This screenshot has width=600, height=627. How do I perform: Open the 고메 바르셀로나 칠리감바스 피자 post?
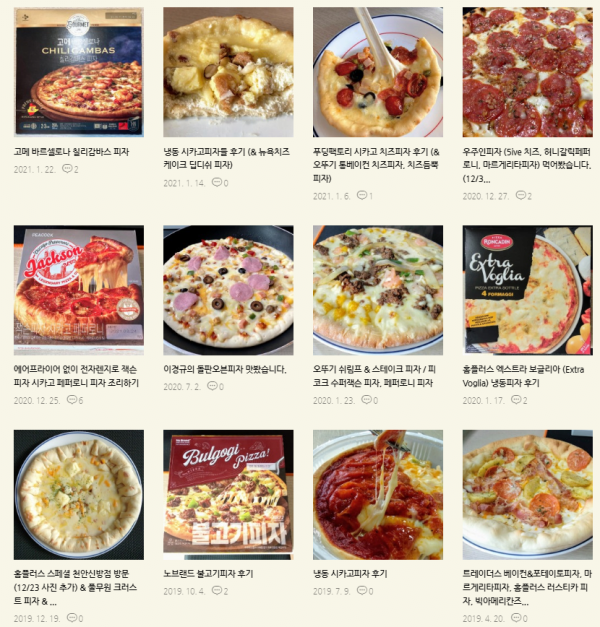(x=78, y=72)
